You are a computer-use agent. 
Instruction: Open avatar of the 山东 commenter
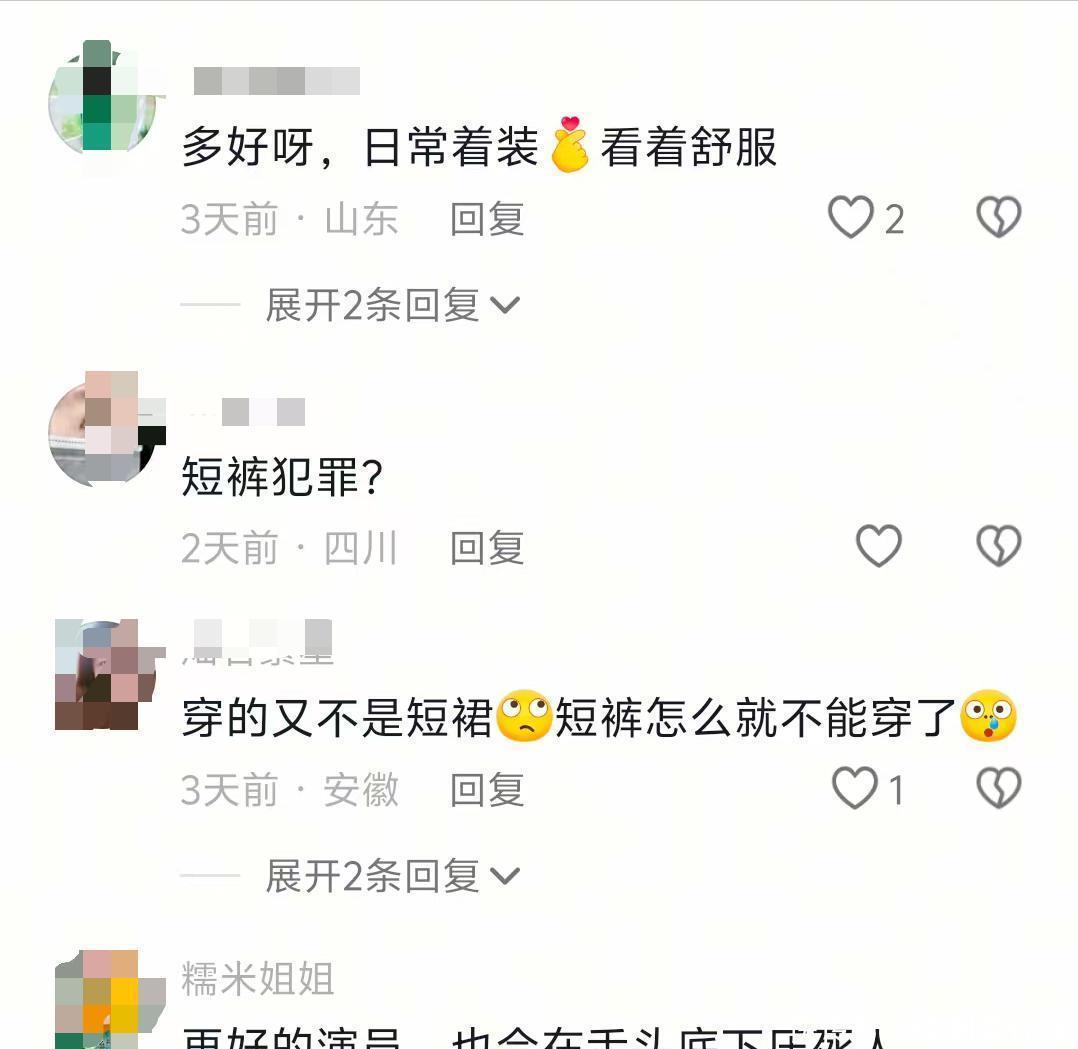pos(102,102)
